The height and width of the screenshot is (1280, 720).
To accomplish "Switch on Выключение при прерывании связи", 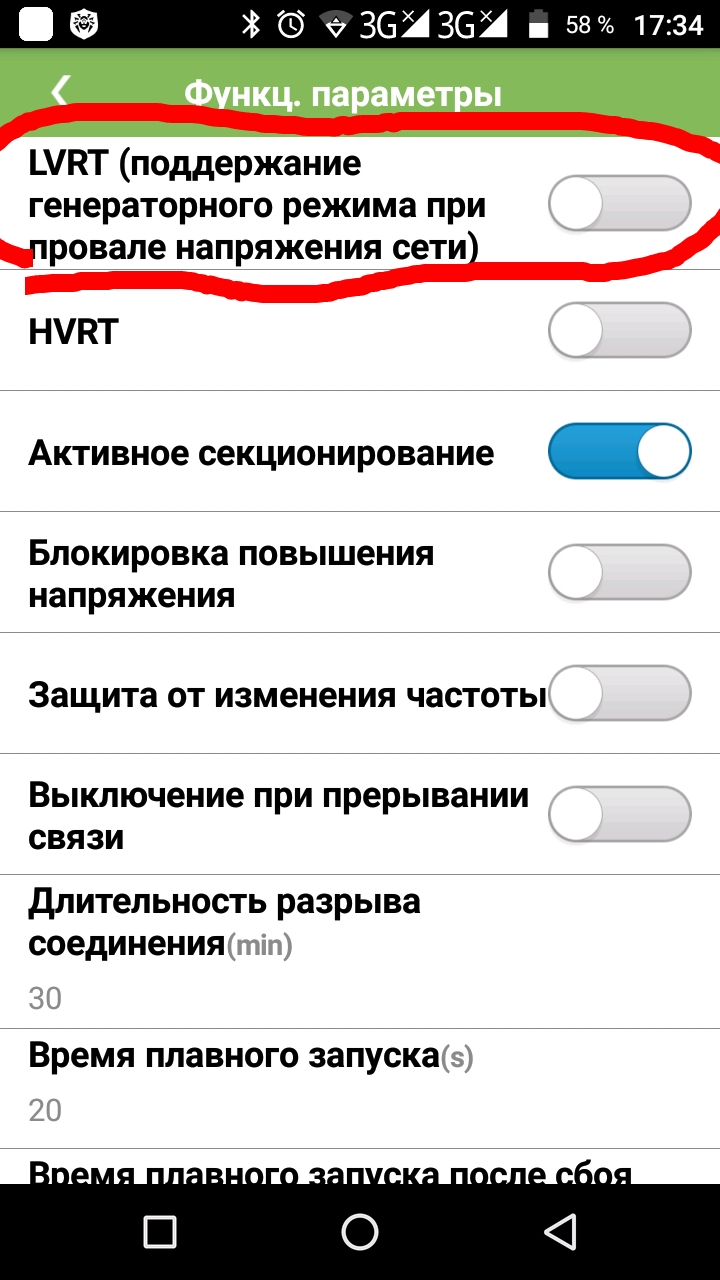I will click(619, 814).
